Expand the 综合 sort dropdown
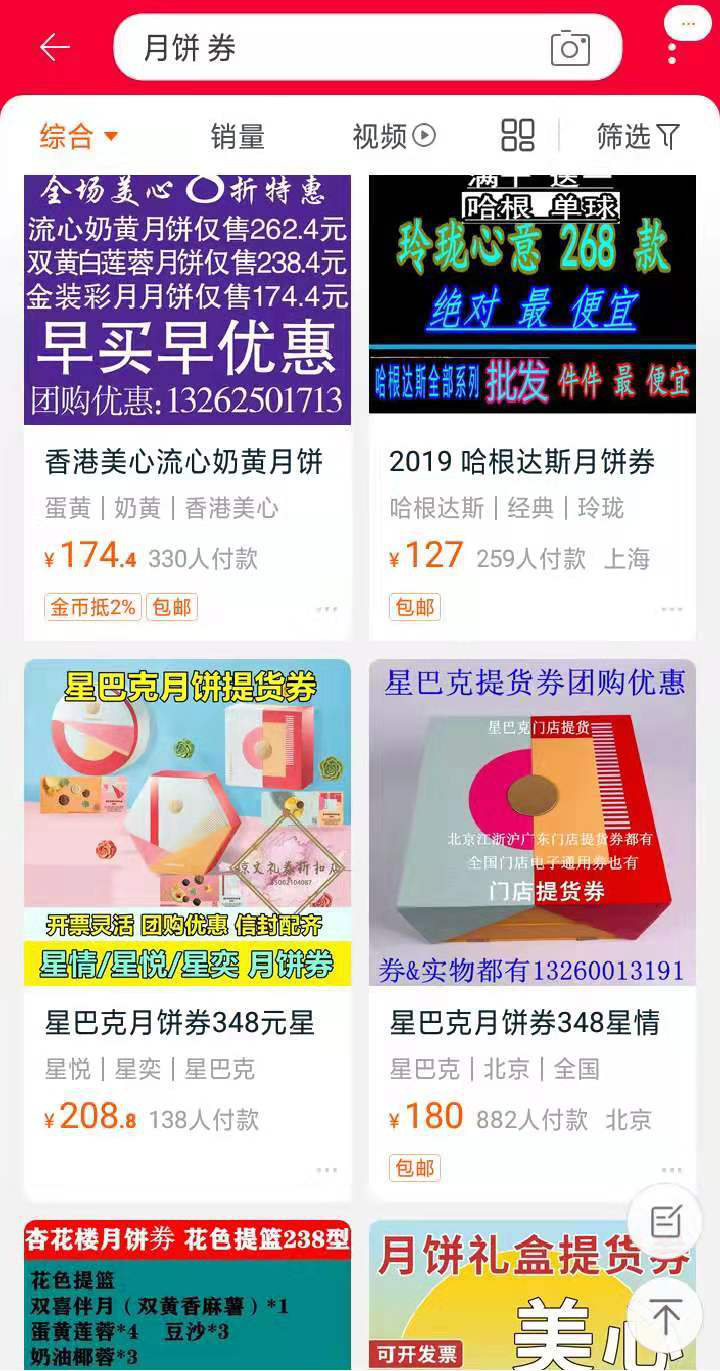 [72, 135]
